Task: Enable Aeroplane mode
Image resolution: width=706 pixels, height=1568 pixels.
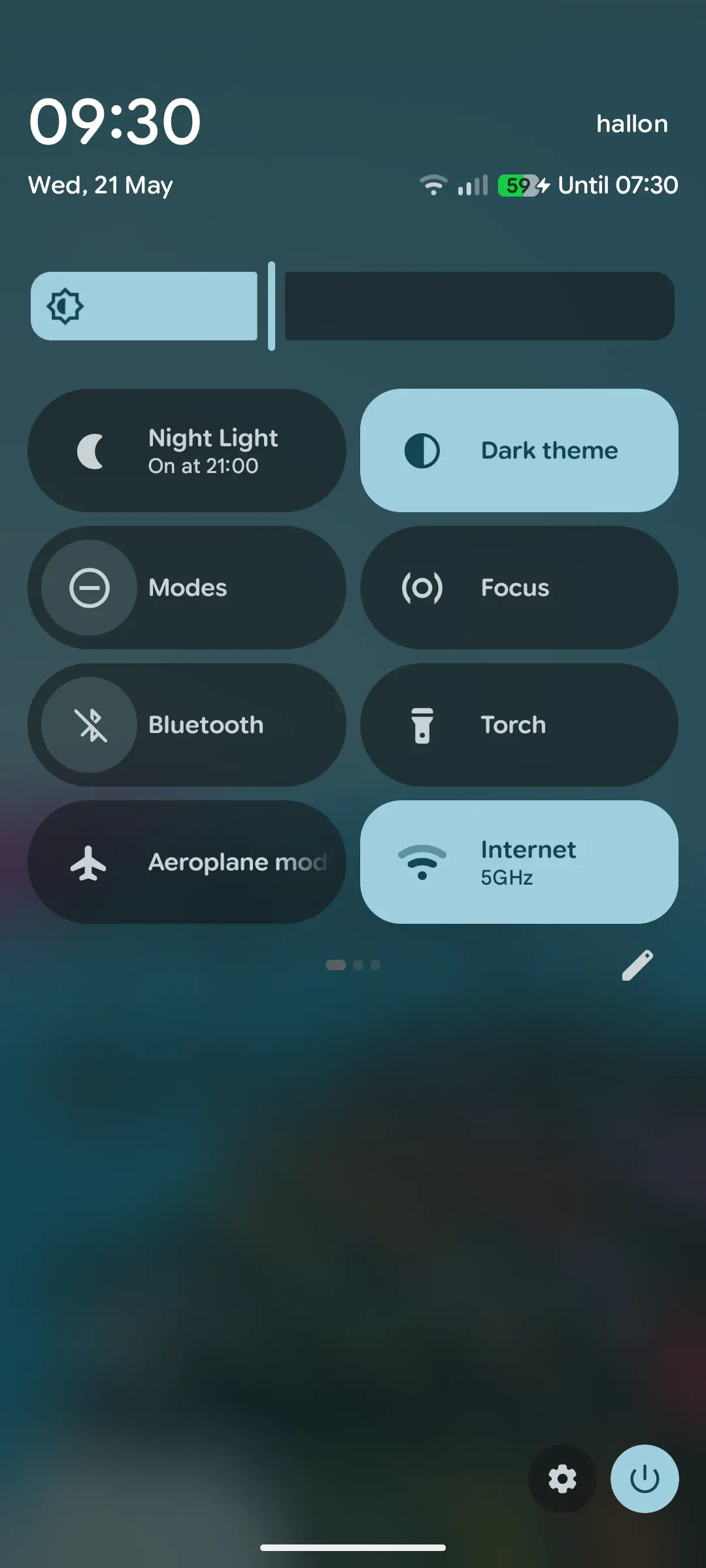Action: (x=187, y=862)
